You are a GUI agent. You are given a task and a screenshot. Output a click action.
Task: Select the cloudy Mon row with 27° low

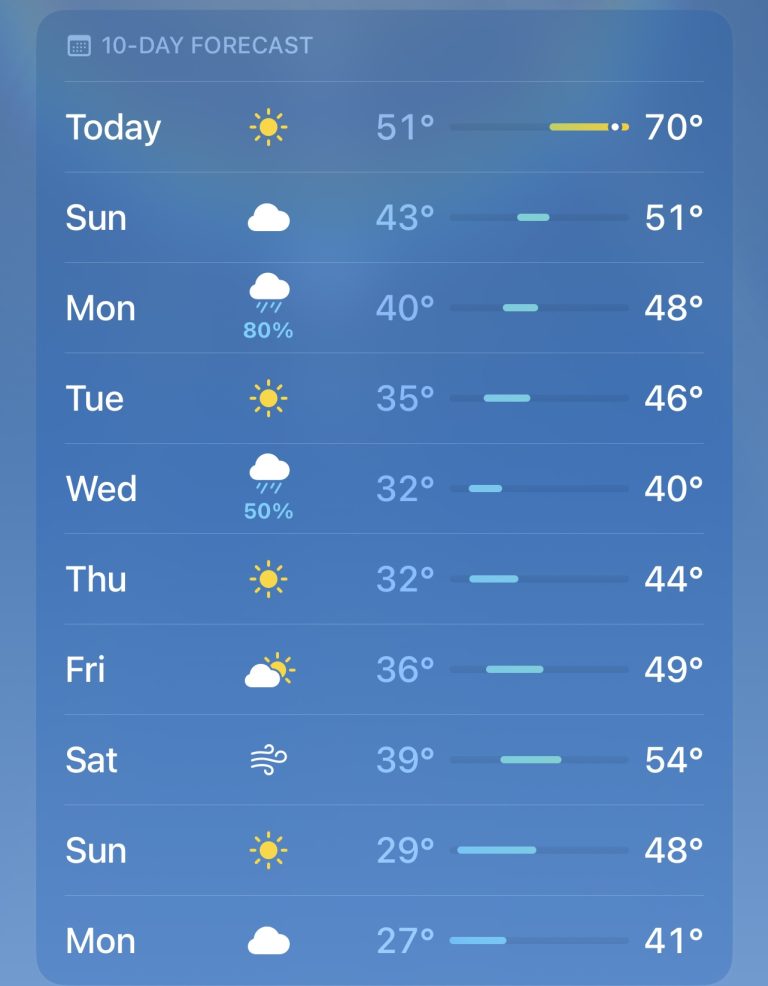[384, 940]
